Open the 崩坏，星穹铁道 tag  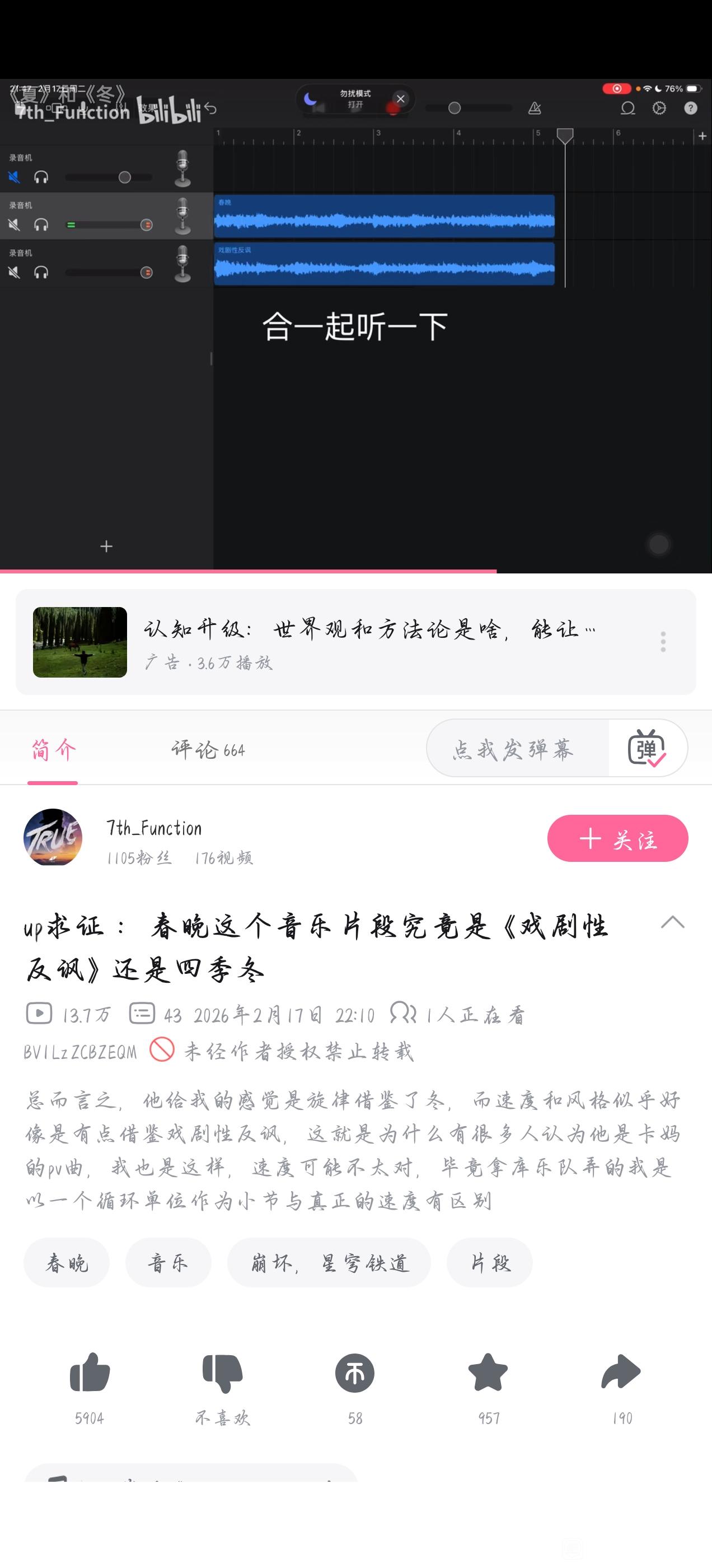(329, 1263)
